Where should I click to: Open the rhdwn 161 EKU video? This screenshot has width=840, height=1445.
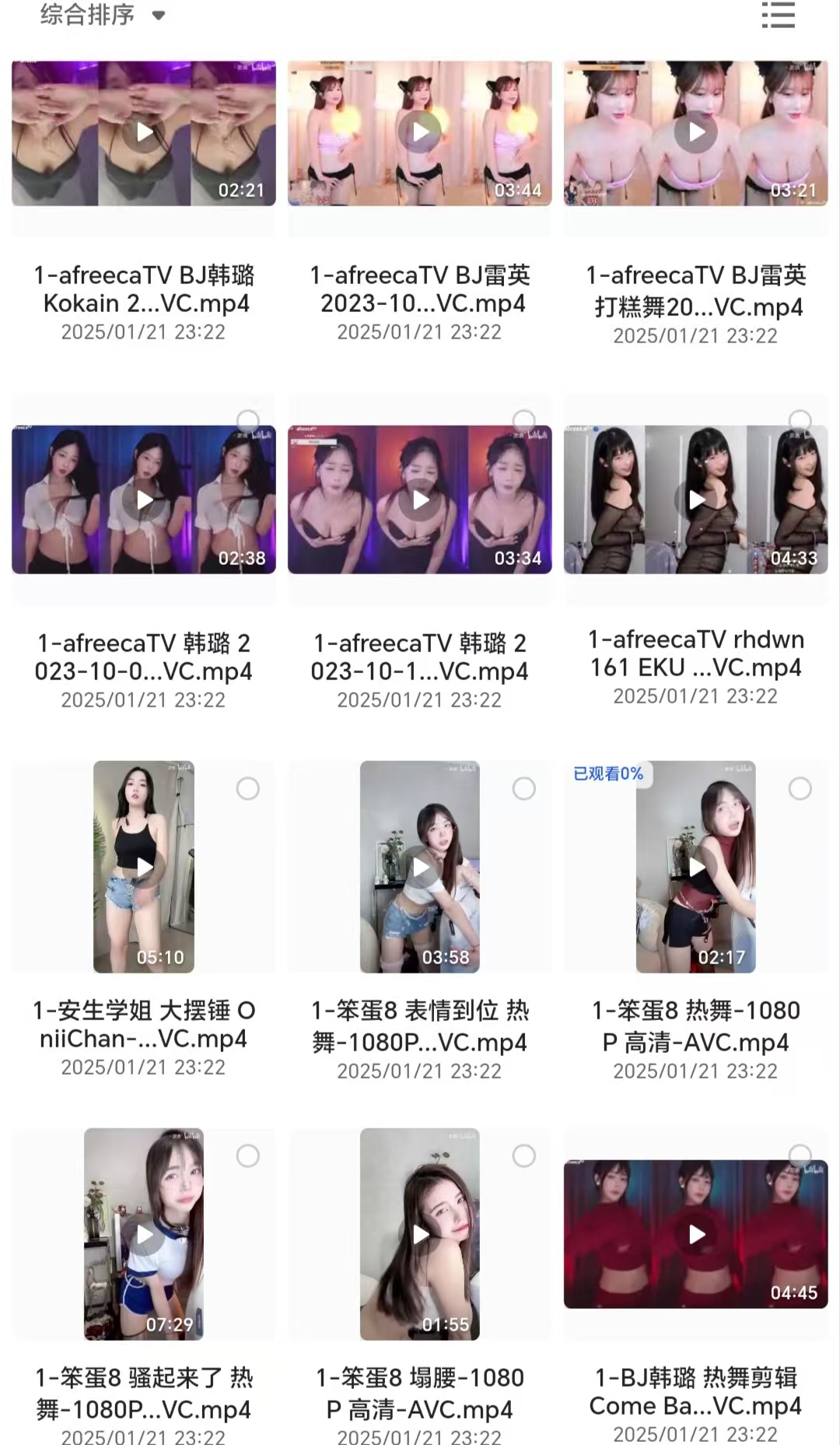pyautogui.click(x=696, y=500)
